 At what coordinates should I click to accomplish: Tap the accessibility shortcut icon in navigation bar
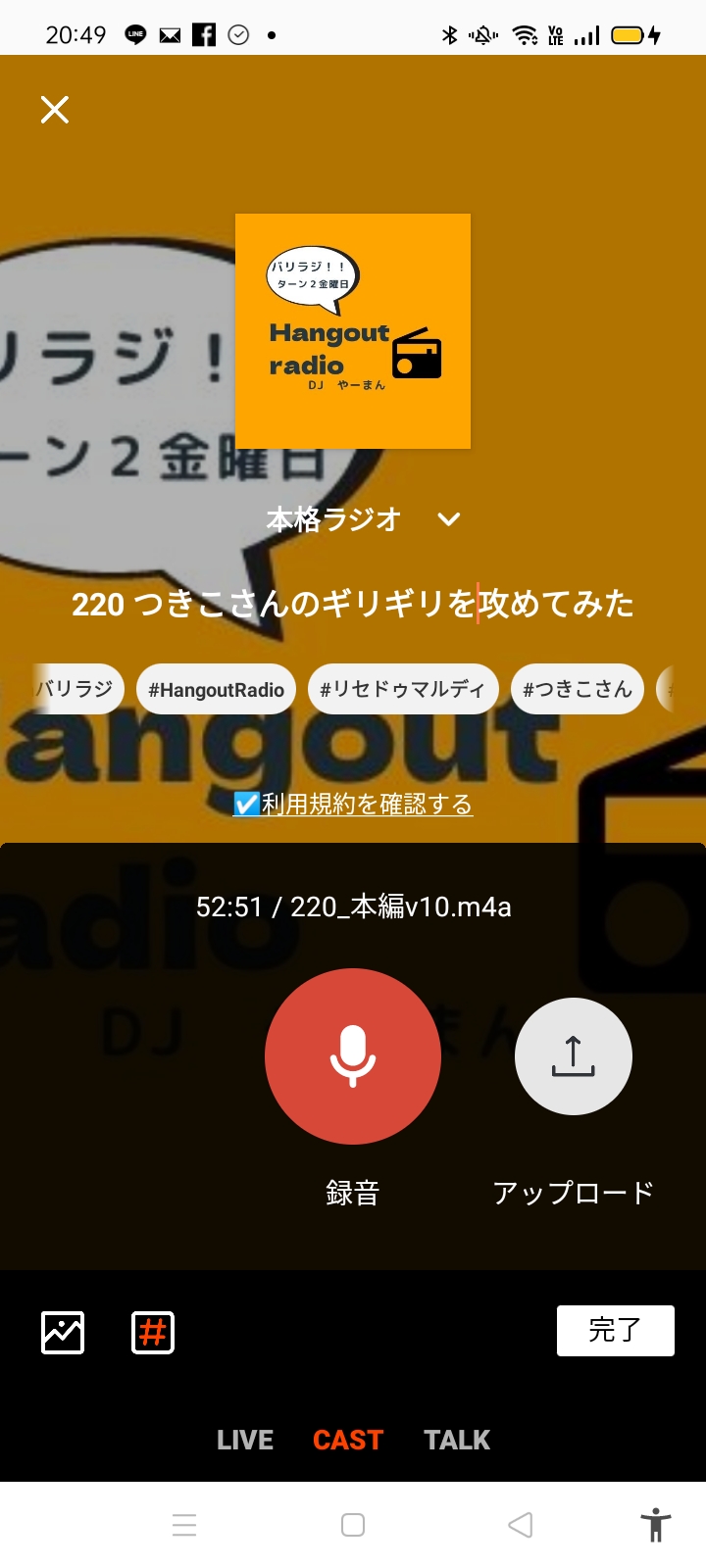point(655,1525)
